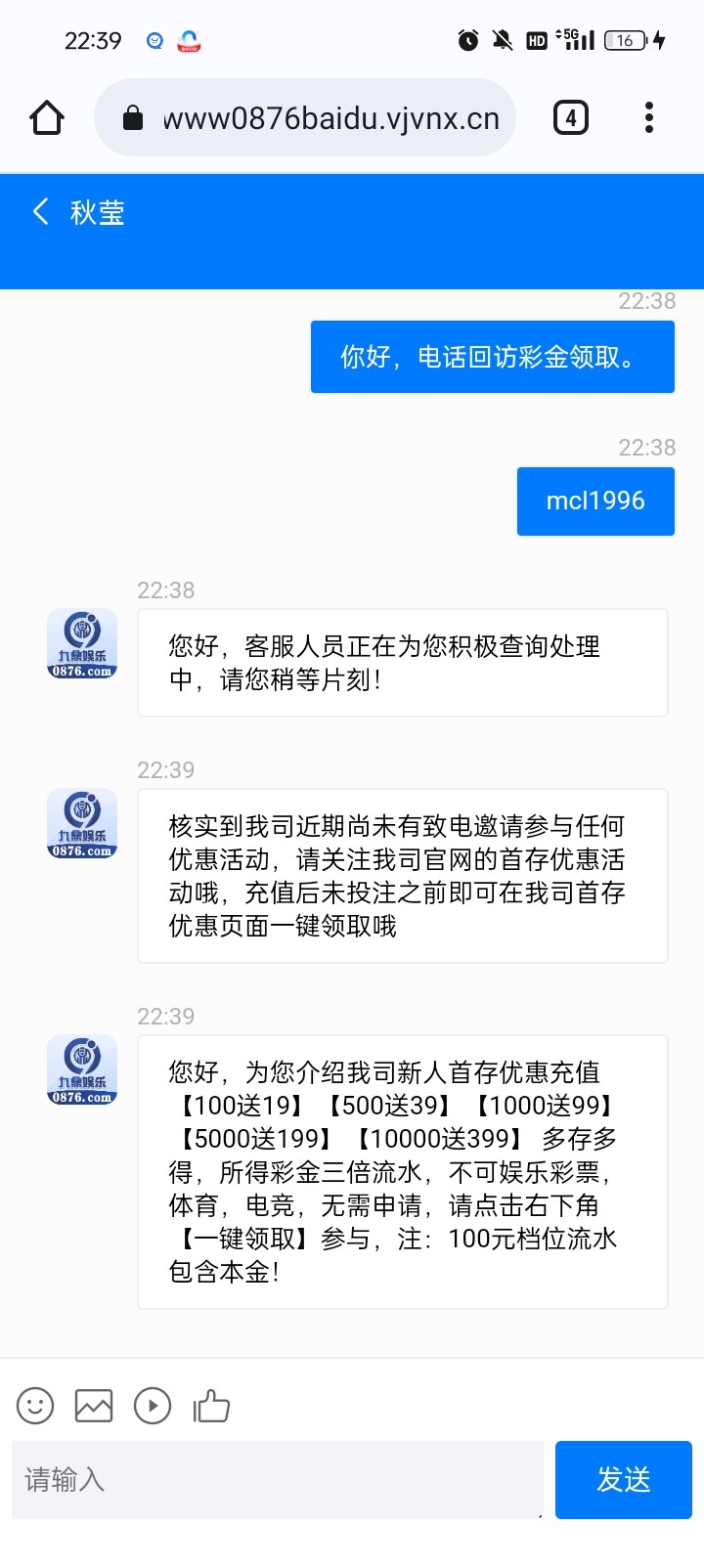This screenshot has height=1568, width=704.
Task: Tap the thumbs-up rating icon
Action: pos(211,1406)
